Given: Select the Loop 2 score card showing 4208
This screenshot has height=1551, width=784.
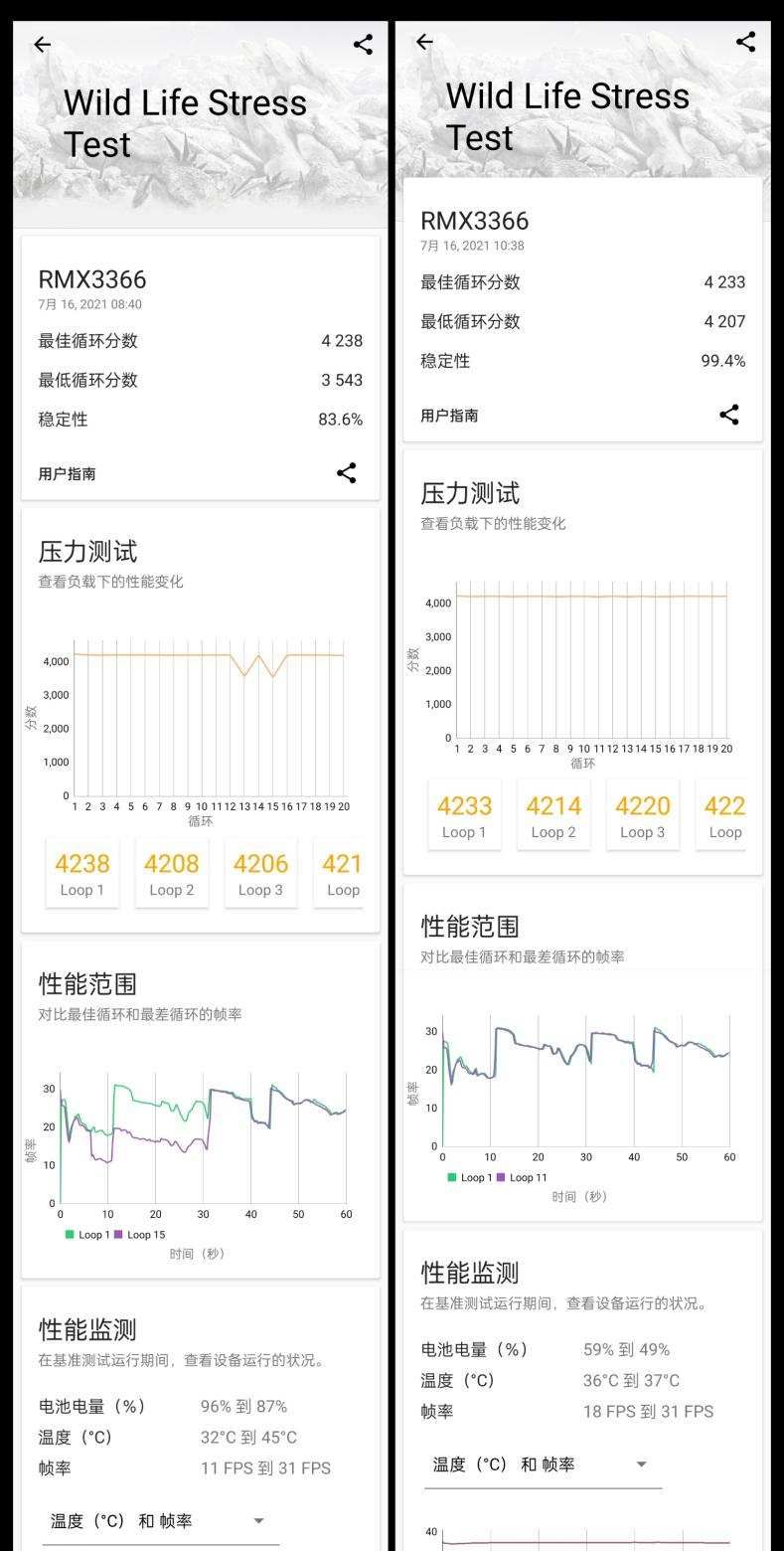Looking at the screenshot, I should tap(171, 872).
